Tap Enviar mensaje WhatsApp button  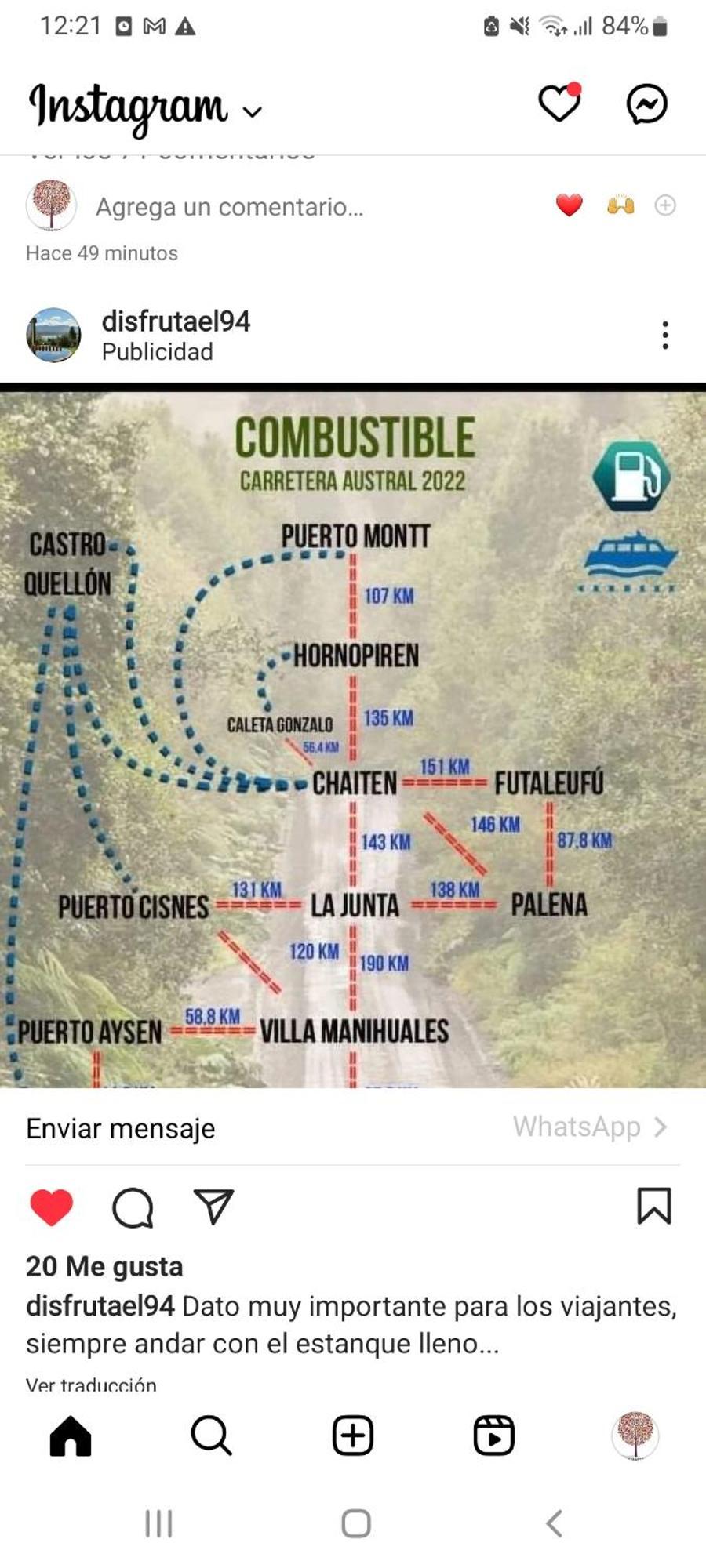(x=353, y=1127)
